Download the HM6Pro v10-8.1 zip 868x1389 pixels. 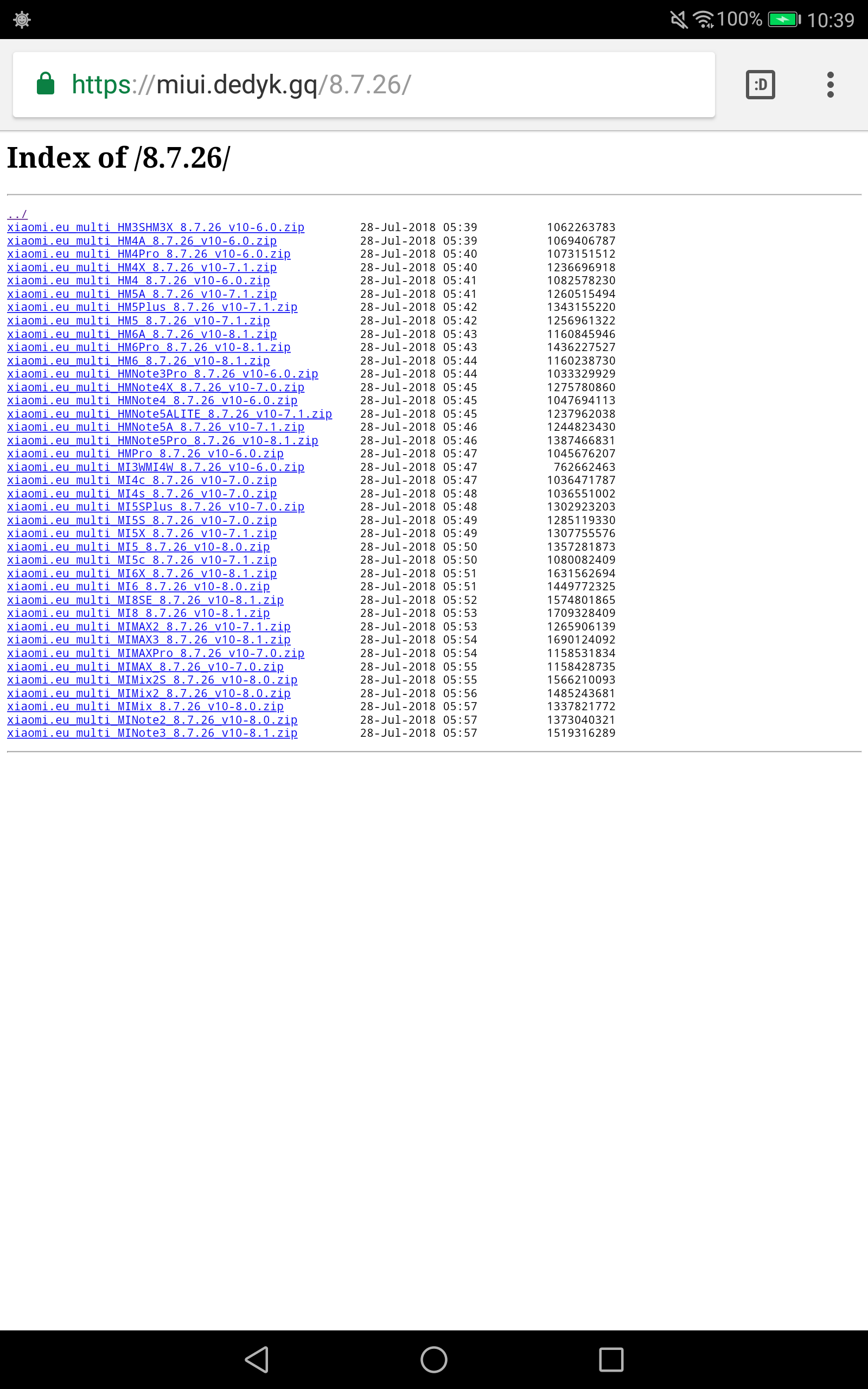149,347
